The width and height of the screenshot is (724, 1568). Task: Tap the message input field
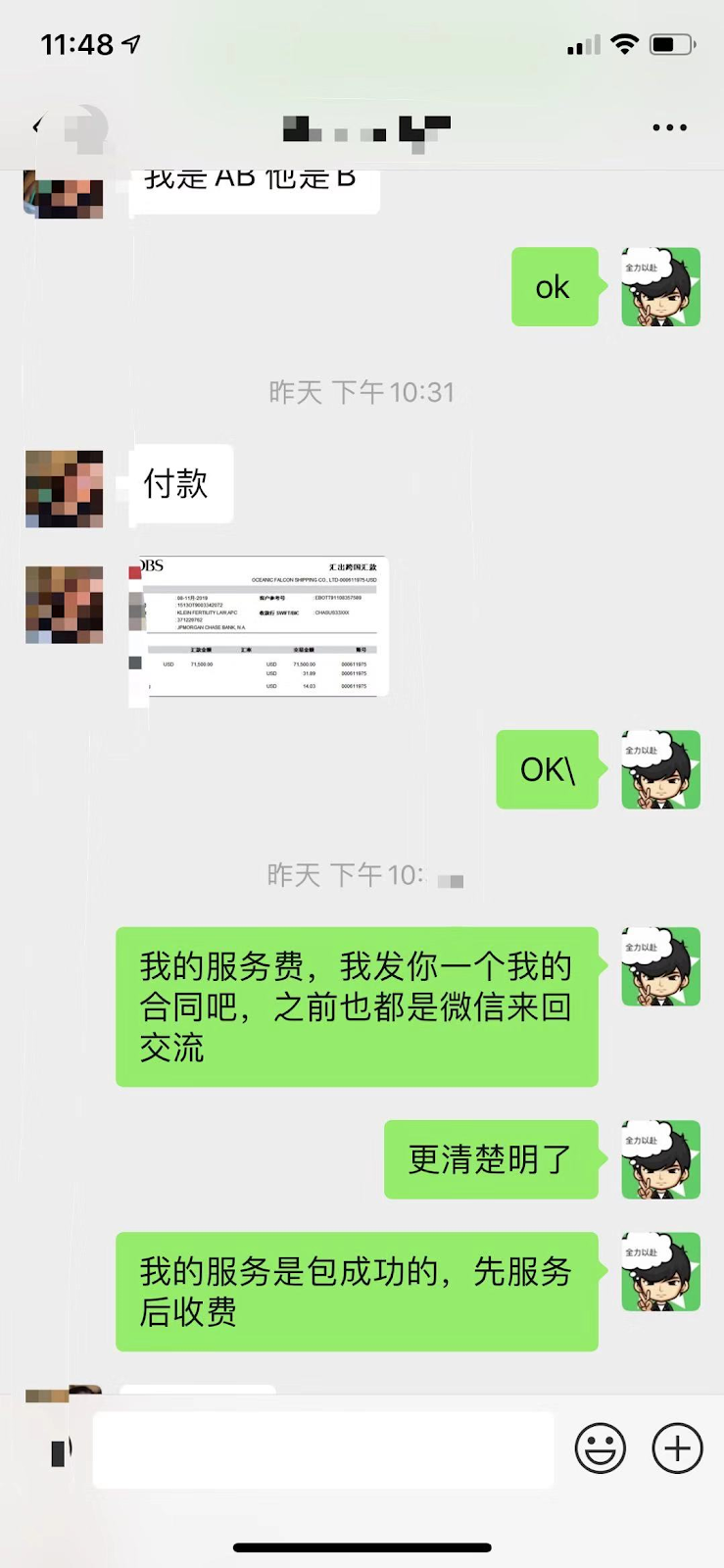tap(323, 1449)
